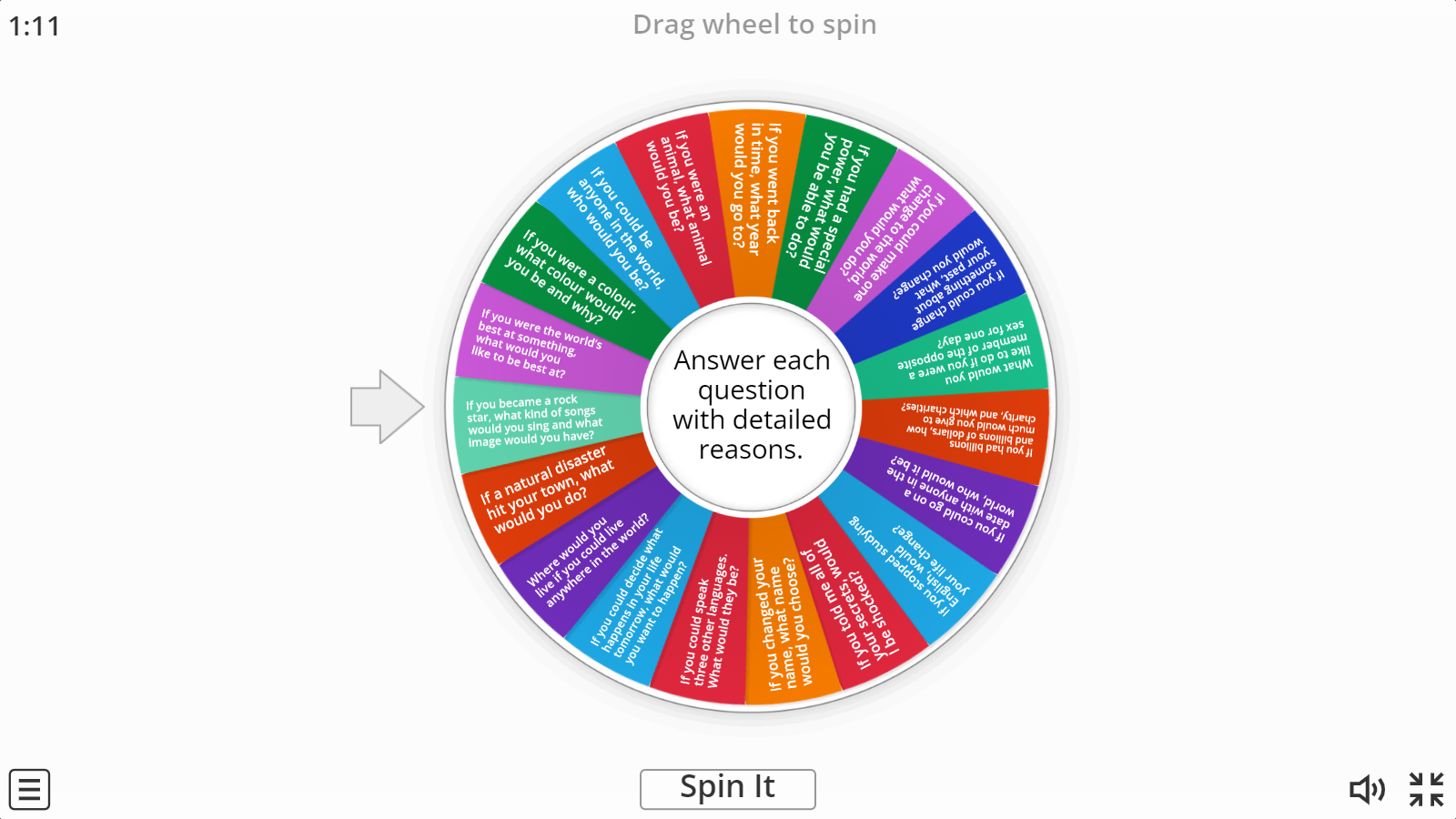1456x819 pixels.
Task: Open the menu icon in the corner
Action: [x=29, y=789]
